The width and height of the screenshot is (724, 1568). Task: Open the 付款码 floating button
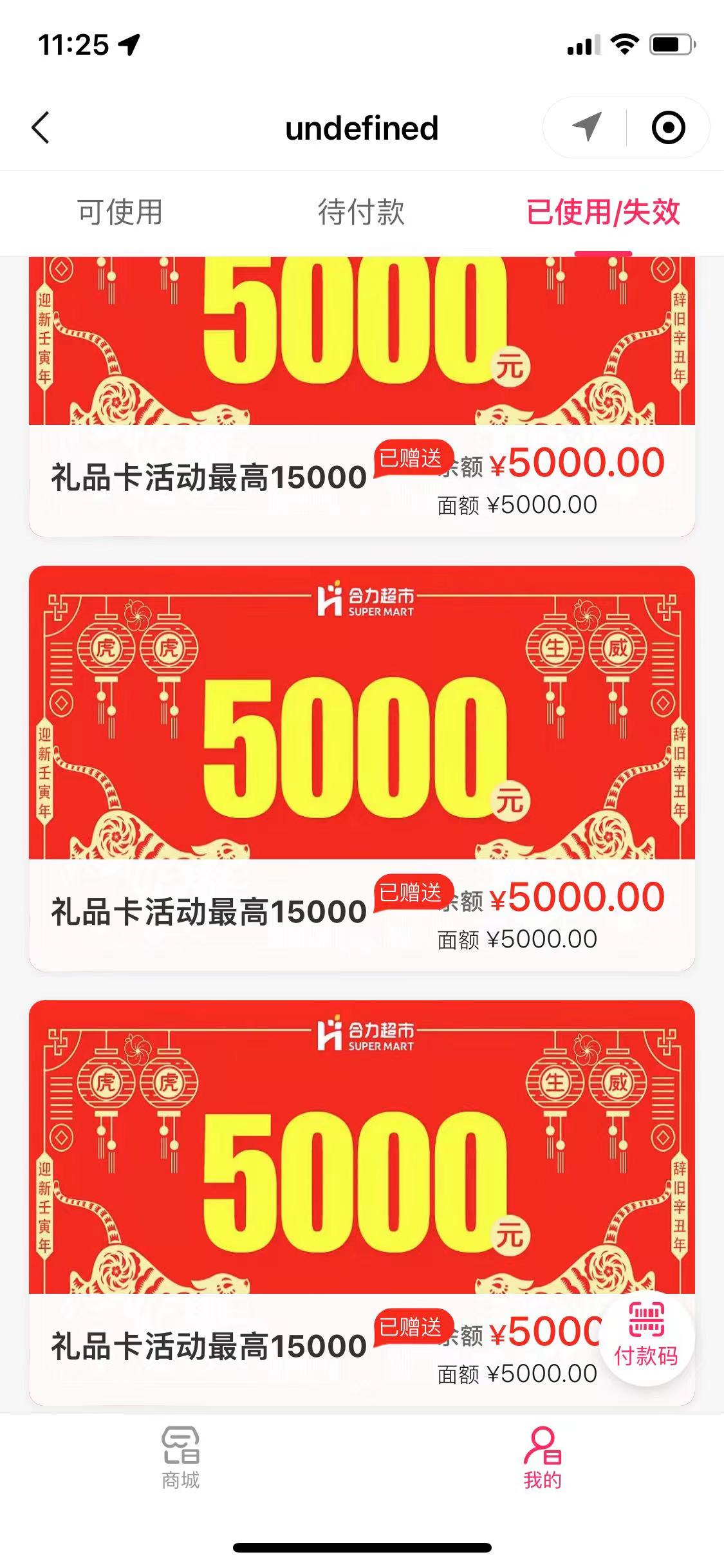pyautogui.click(x=646, y=1338)
